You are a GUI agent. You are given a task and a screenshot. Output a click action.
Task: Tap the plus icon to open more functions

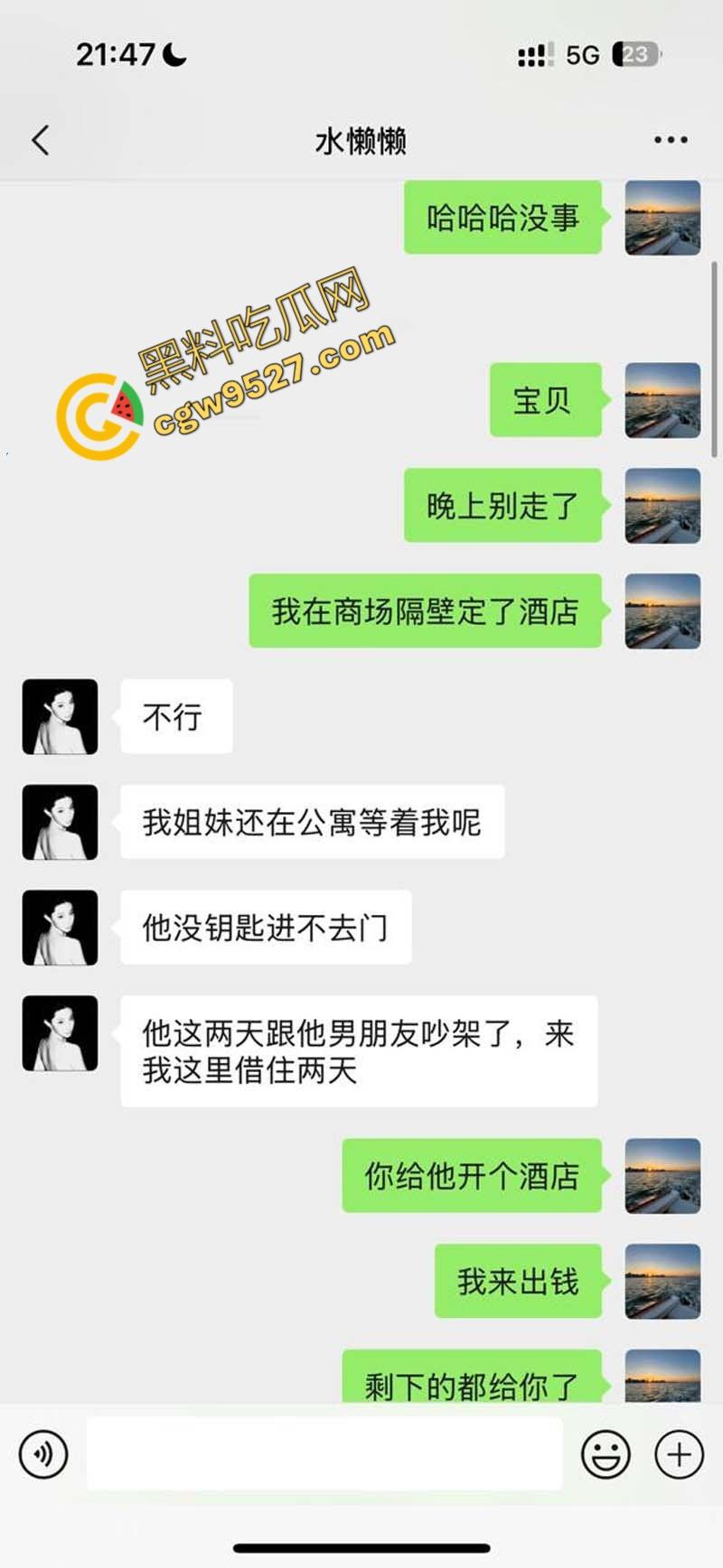(676, 1454)
